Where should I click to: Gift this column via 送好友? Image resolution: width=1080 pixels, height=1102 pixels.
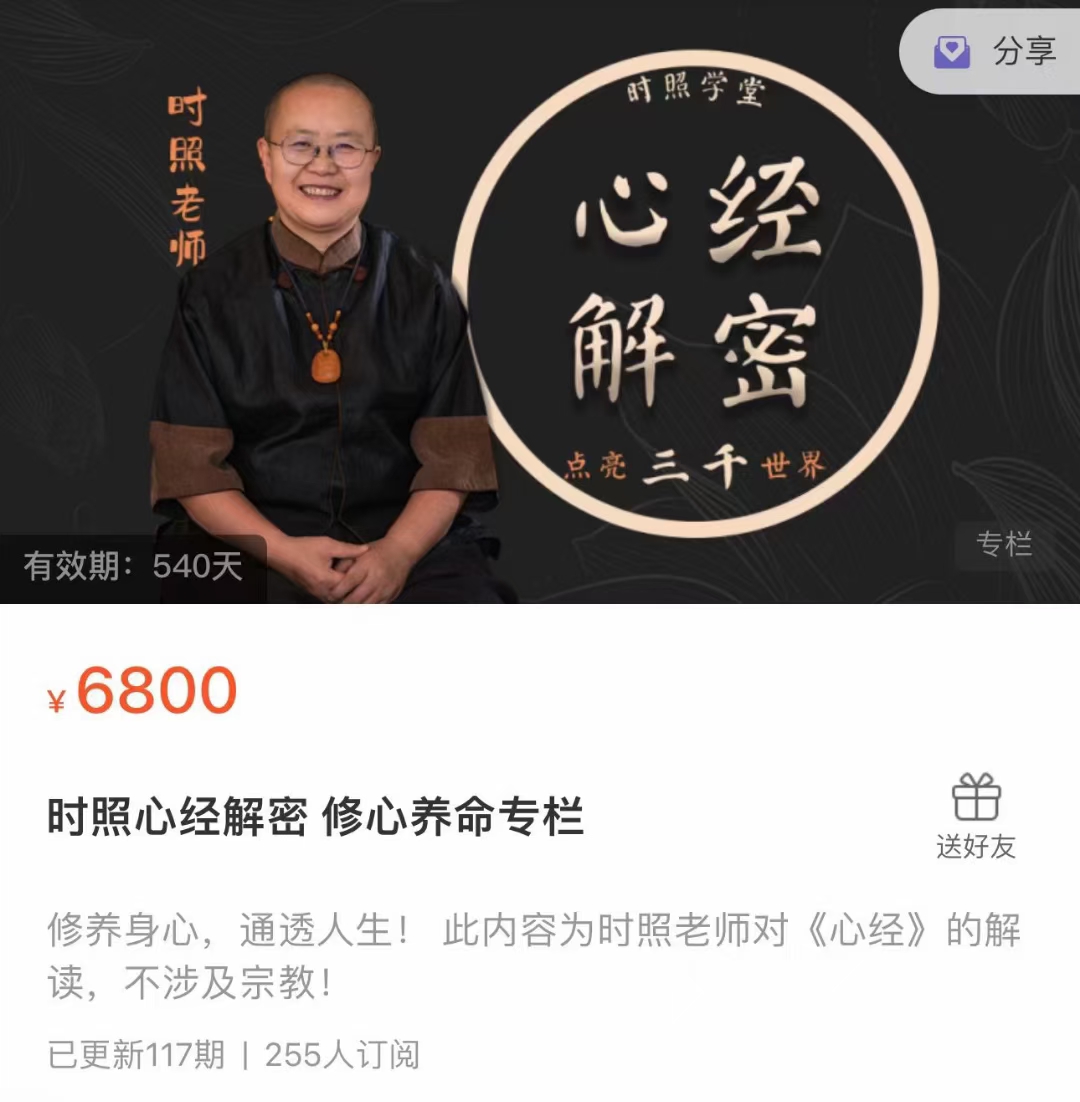976,816
